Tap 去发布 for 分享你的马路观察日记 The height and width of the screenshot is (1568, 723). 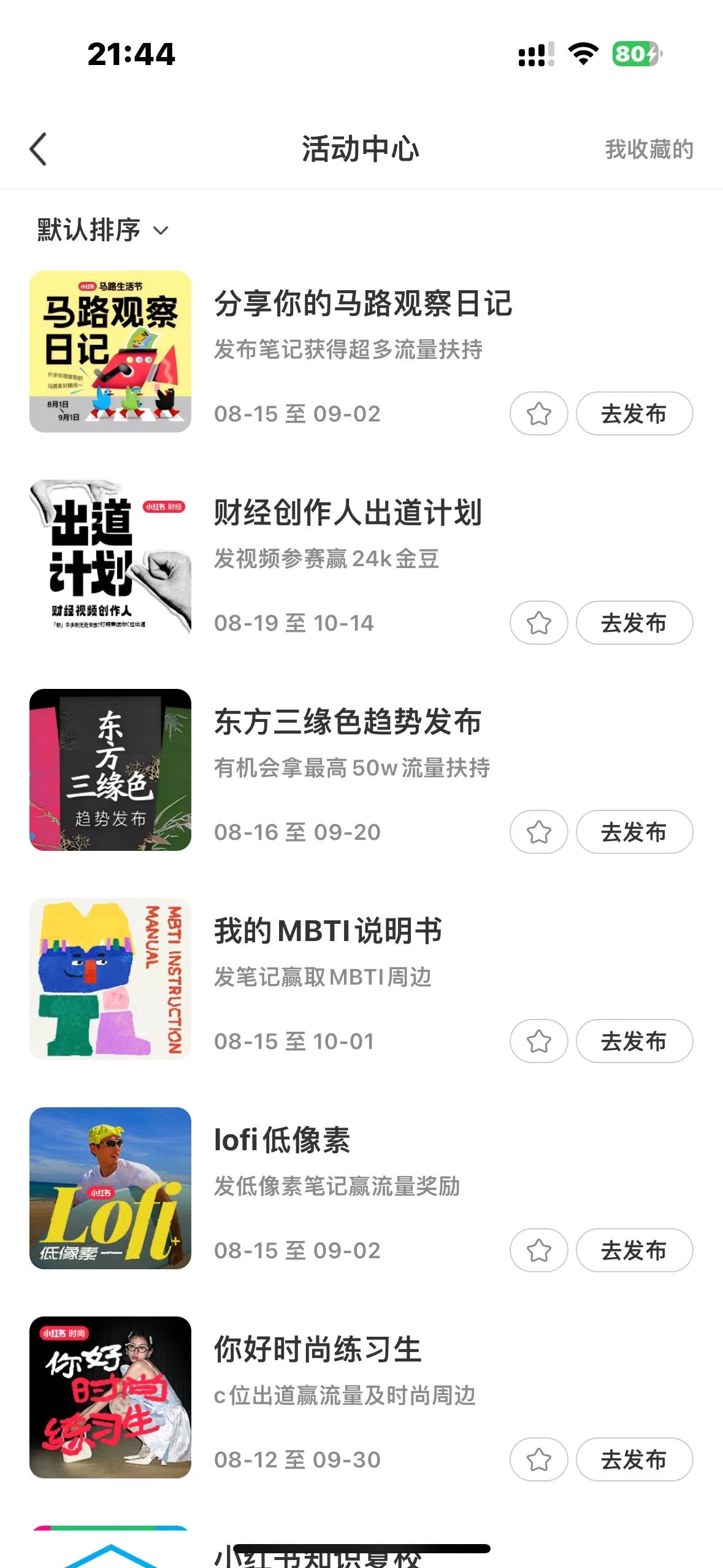tap(634, 413)
